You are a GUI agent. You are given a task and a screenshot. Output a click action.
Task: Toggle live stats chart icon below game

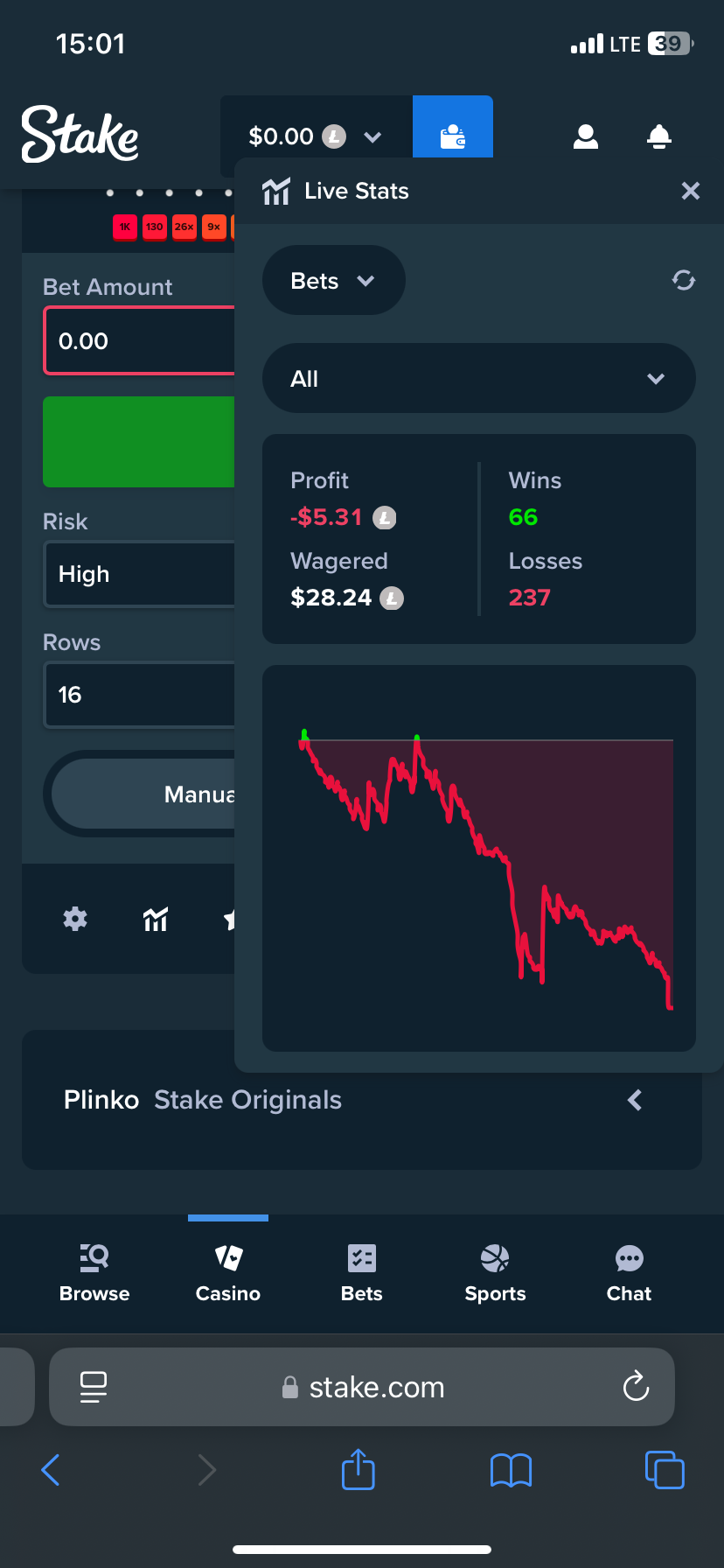pyautogui.click(x=156, y=919)
